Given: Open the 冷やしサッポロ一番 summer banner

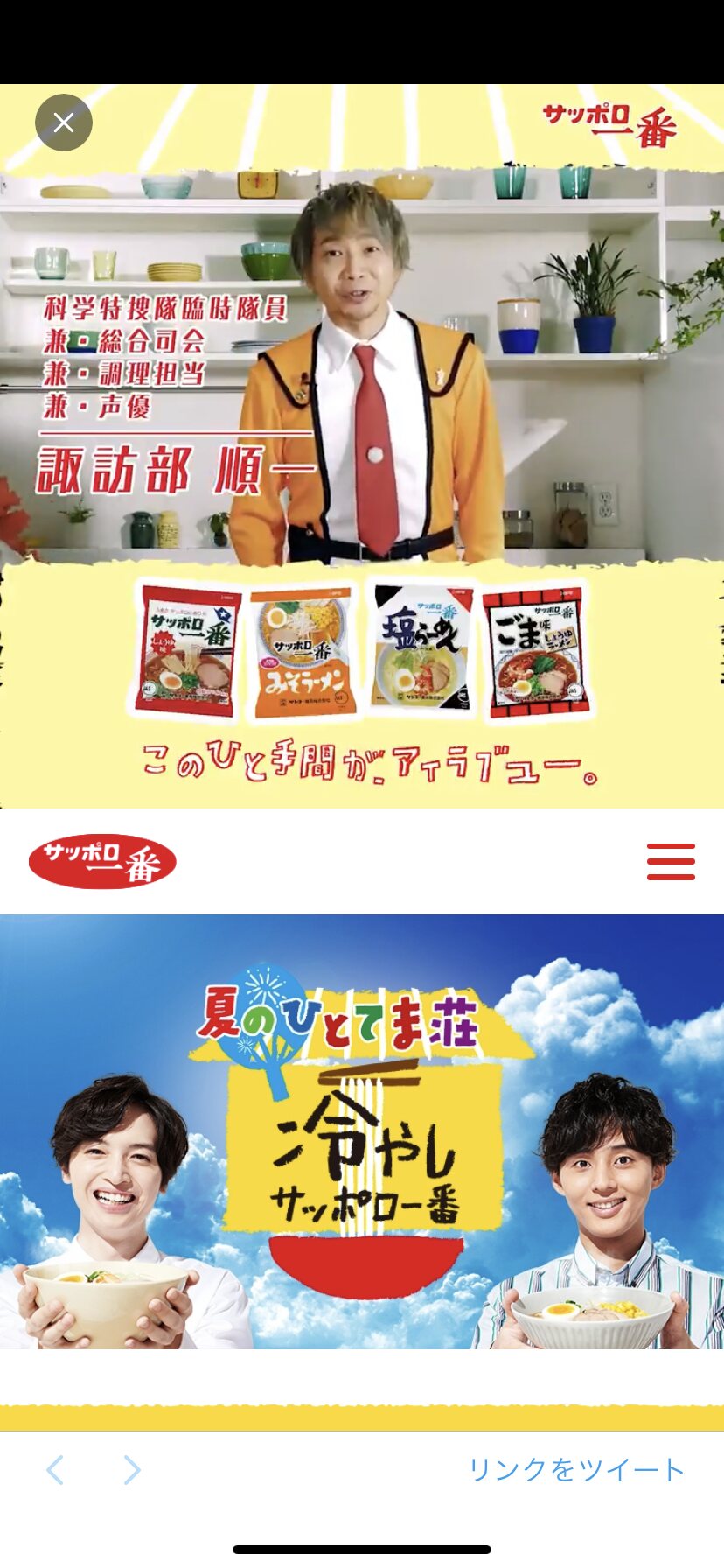Looking at the screenshot, I should 362,1130.
